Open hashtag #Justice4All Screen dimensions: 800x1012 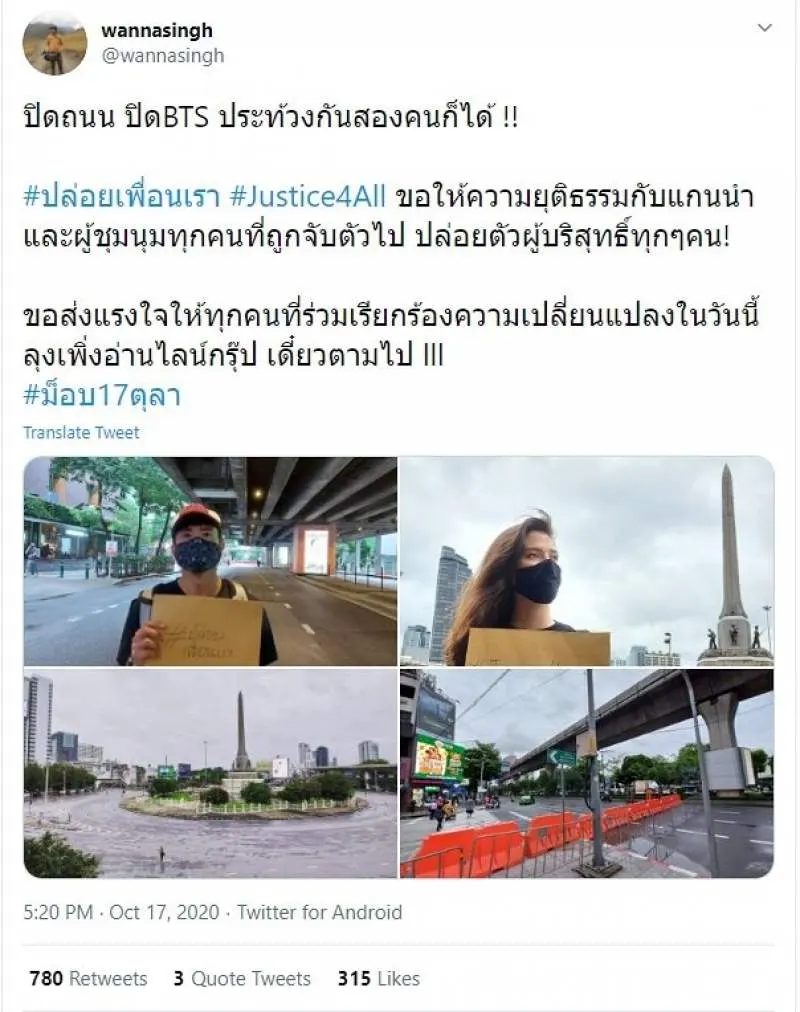pos(310,195)
